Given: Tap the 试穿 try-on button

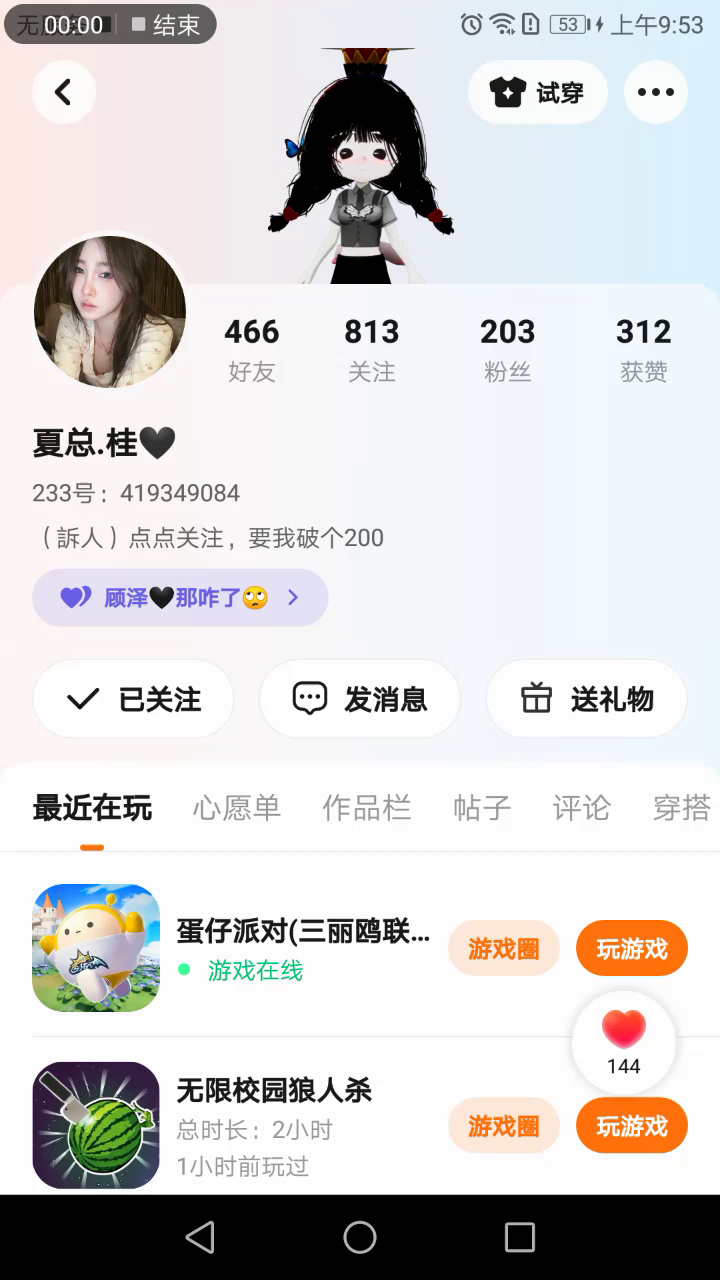Looking at the screenshot, I should [537, 93].
